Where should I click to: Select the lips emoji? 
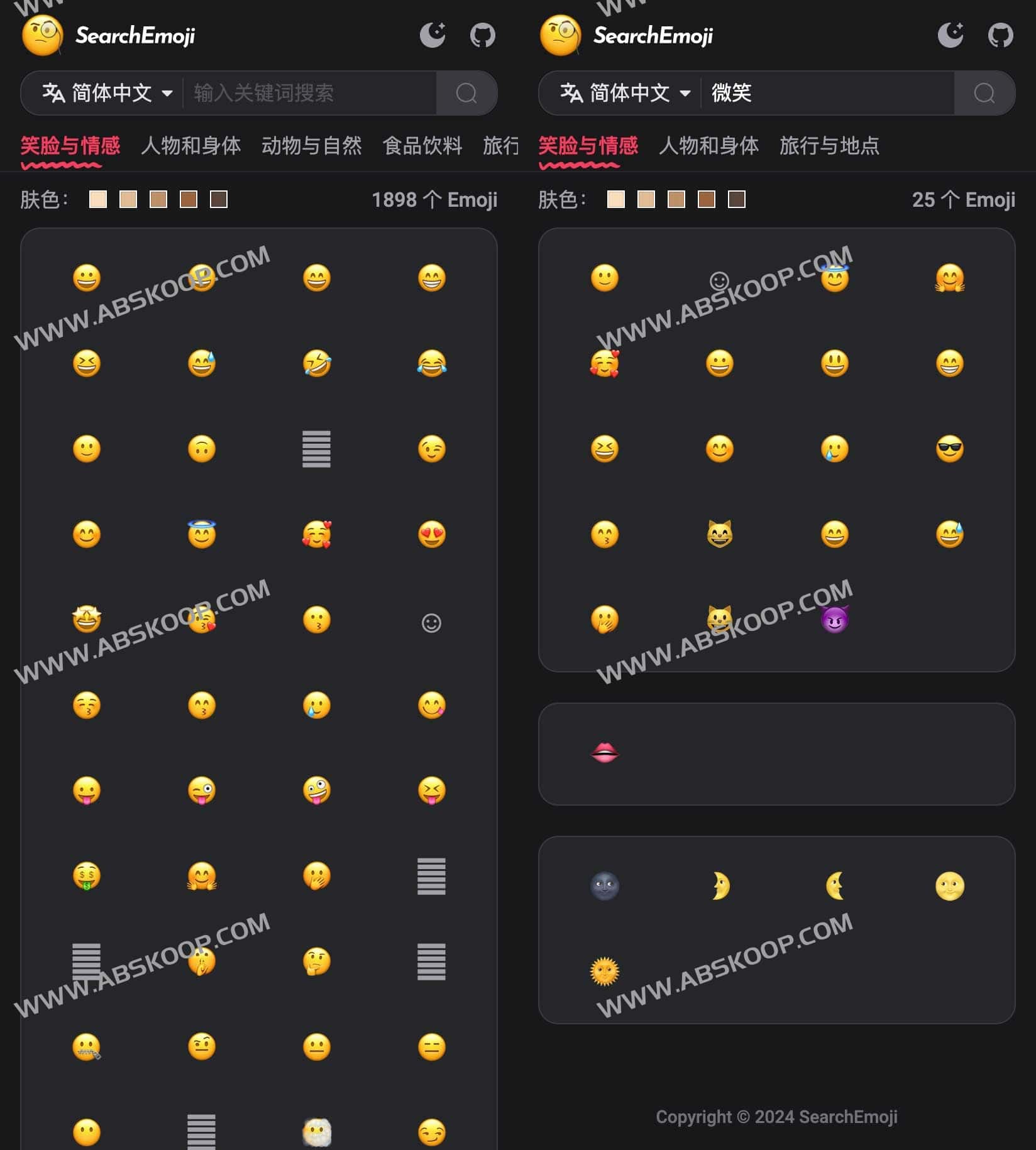coord(604,752)
